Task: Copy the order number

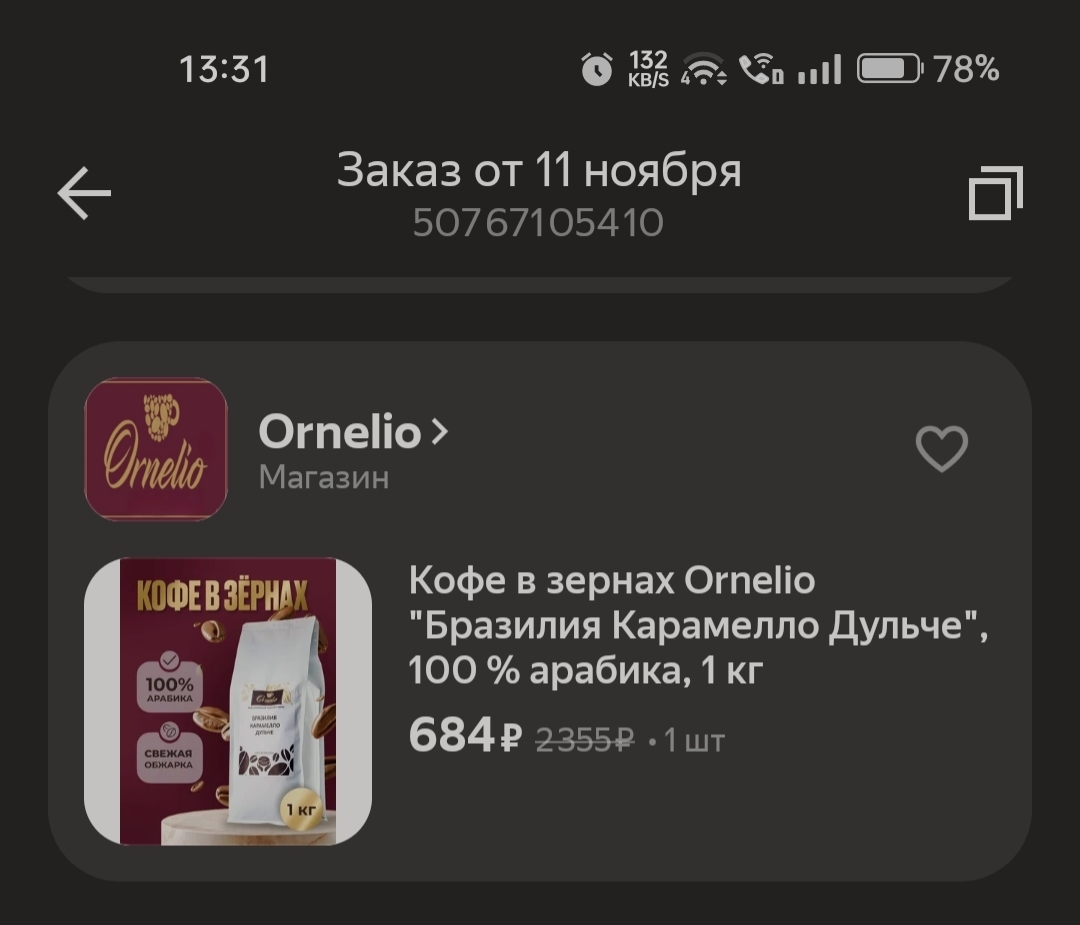Action: 995,193
